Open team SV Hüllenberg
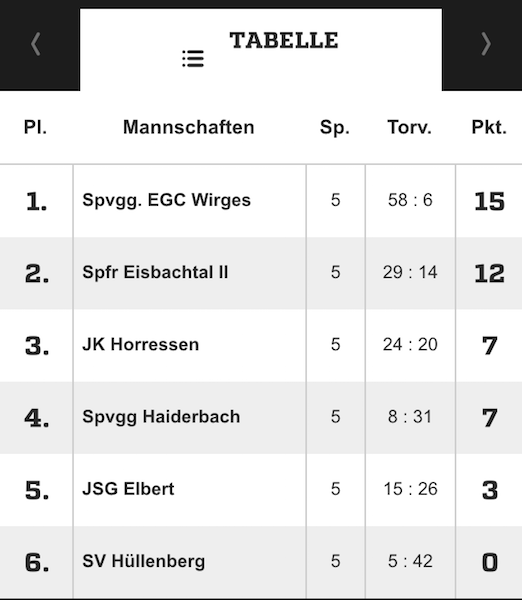The height and width of the screenshot is (600, 522). (144, 561)
